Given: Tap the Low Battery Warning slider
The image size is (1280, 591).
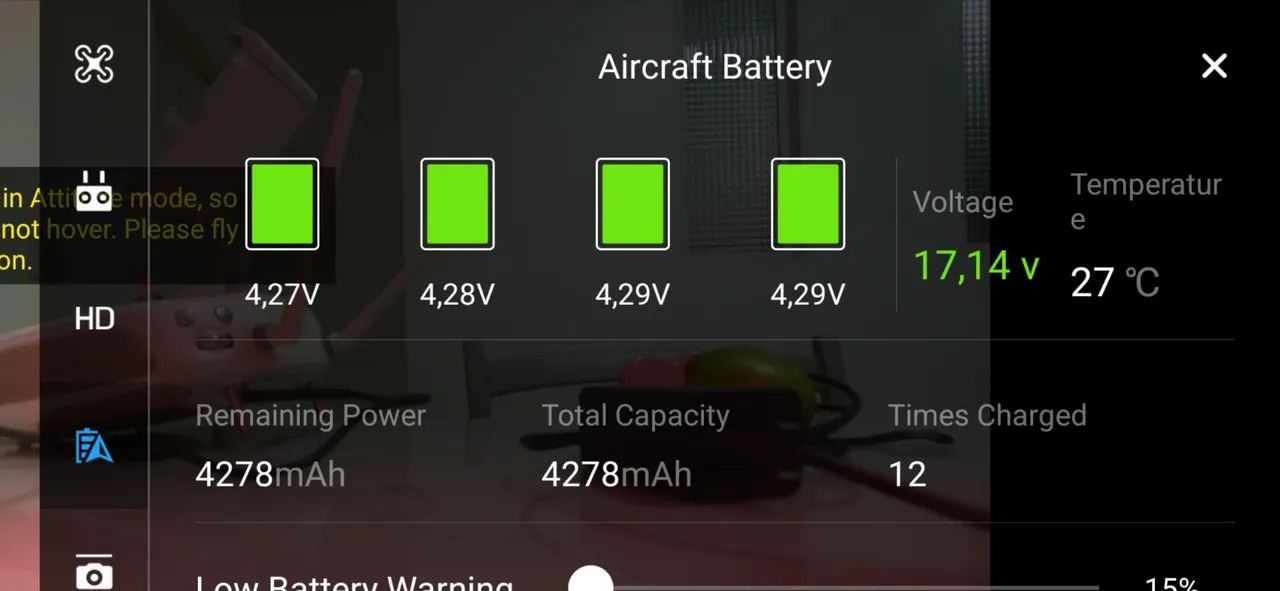Looking at the screenshot, I should tap(591, 582).
